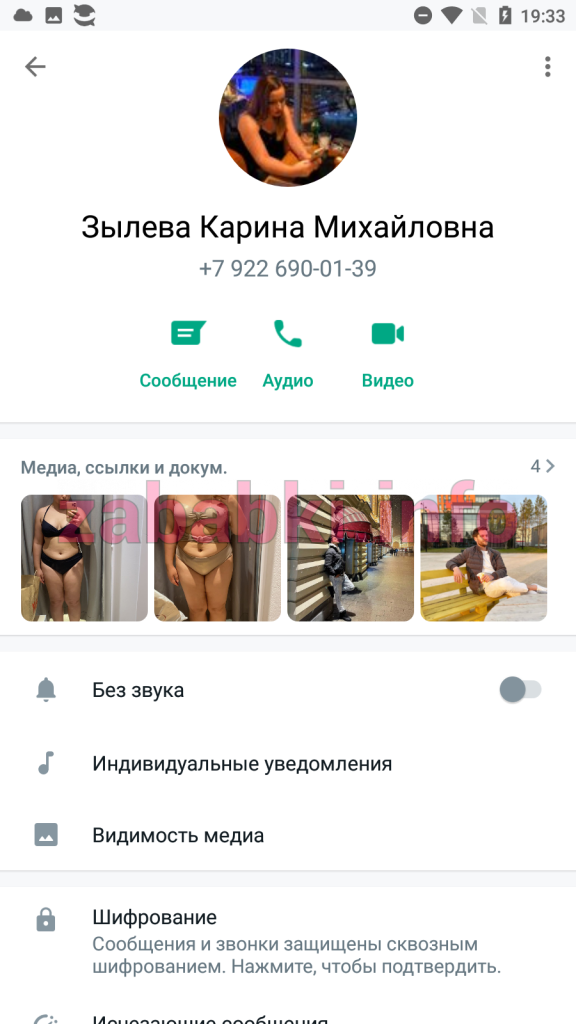576x1024 pixels.
Task: Tap the Сообщение message button
Action: click(188, 355)
